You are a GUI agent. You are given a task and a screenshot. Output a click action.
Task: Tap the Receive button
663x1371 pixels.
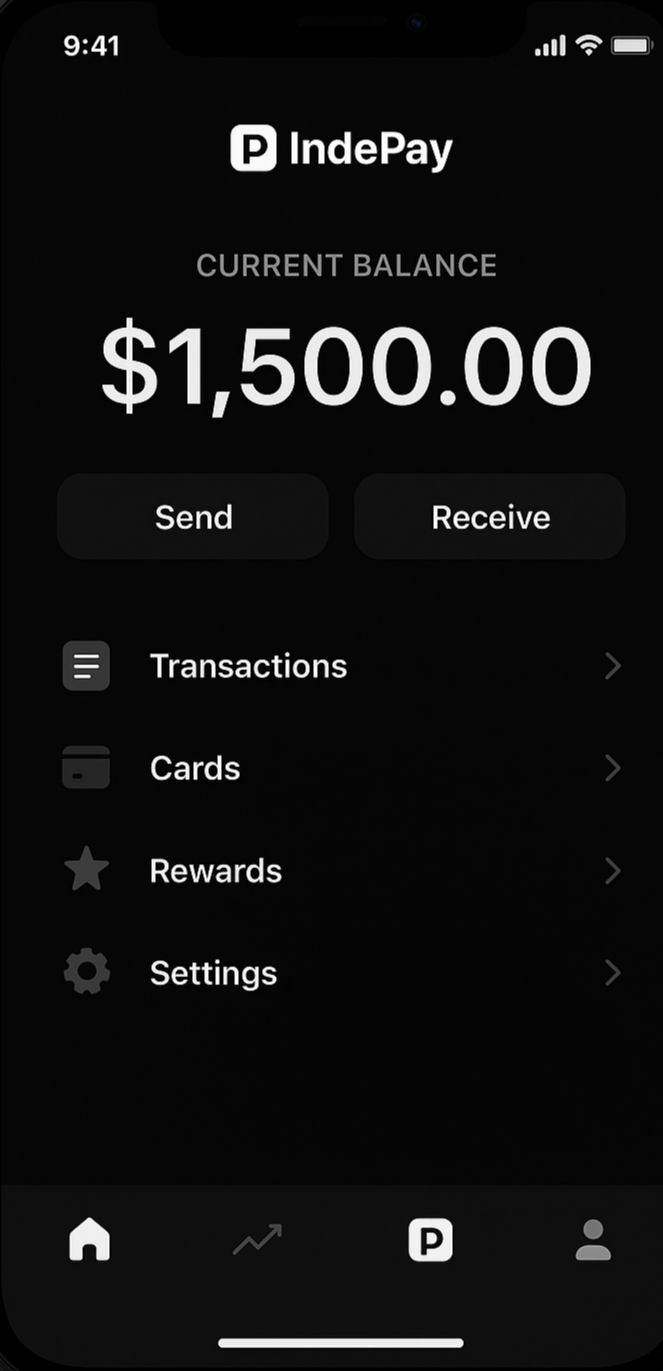point(490,517)
